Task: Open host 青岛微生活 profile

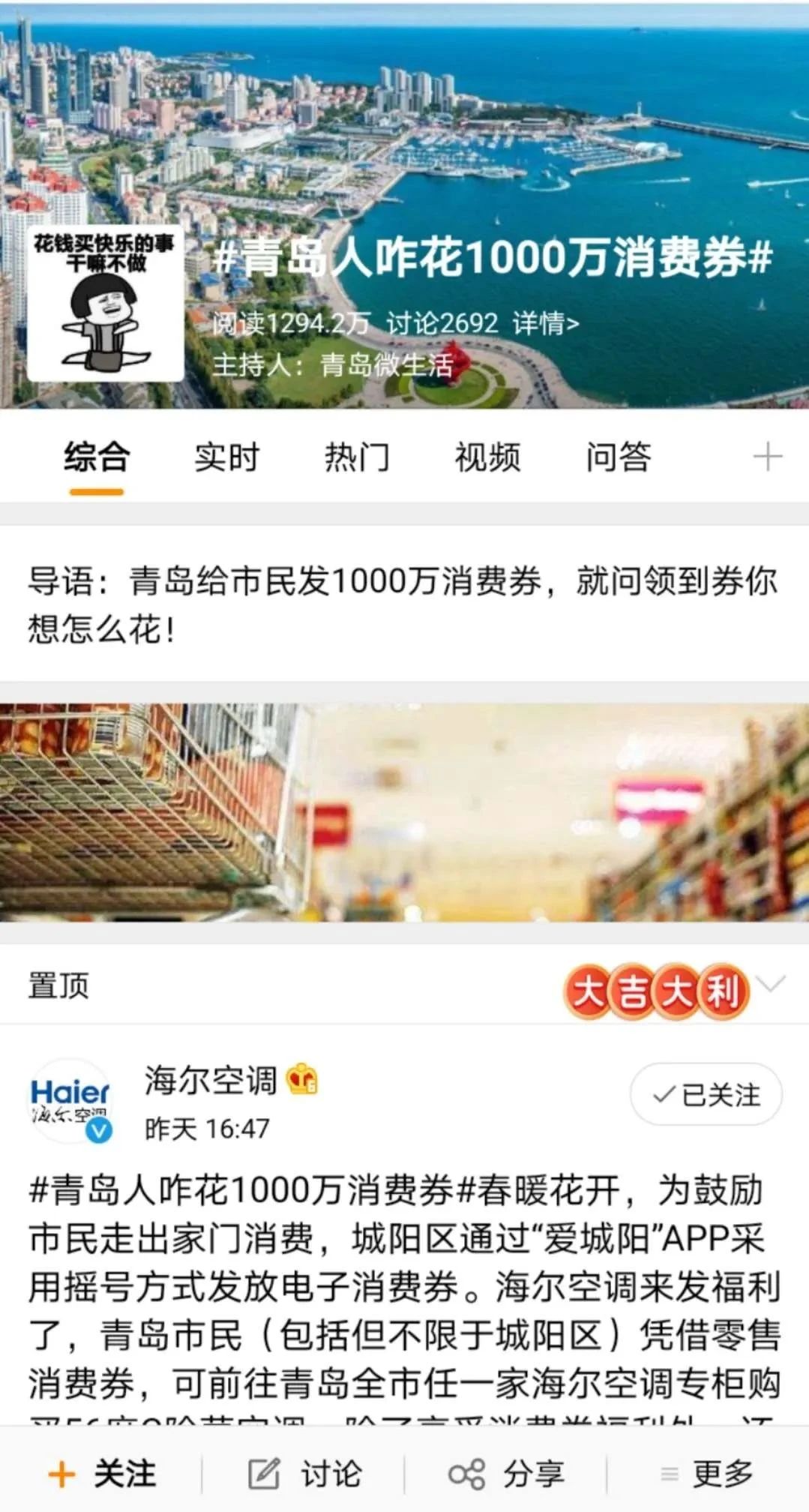Action: click(x=386, y=365)
